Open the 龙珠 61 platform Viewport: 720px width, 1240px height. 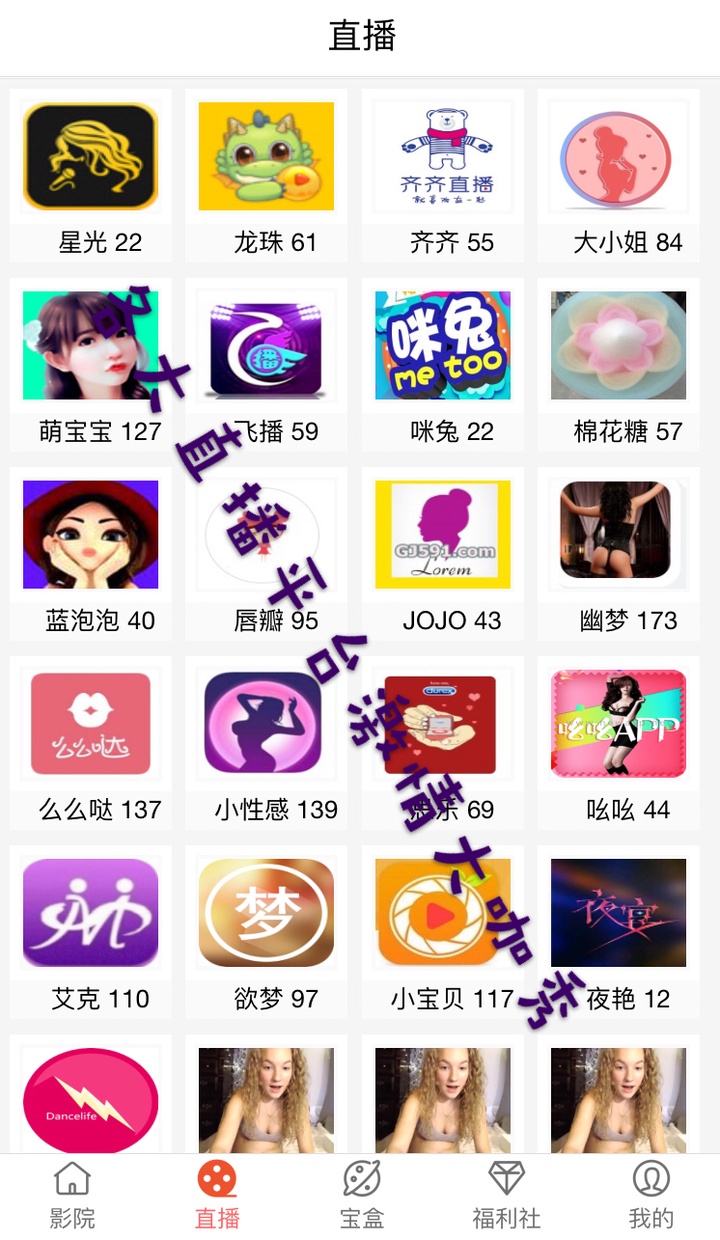[x=266, y=157]
